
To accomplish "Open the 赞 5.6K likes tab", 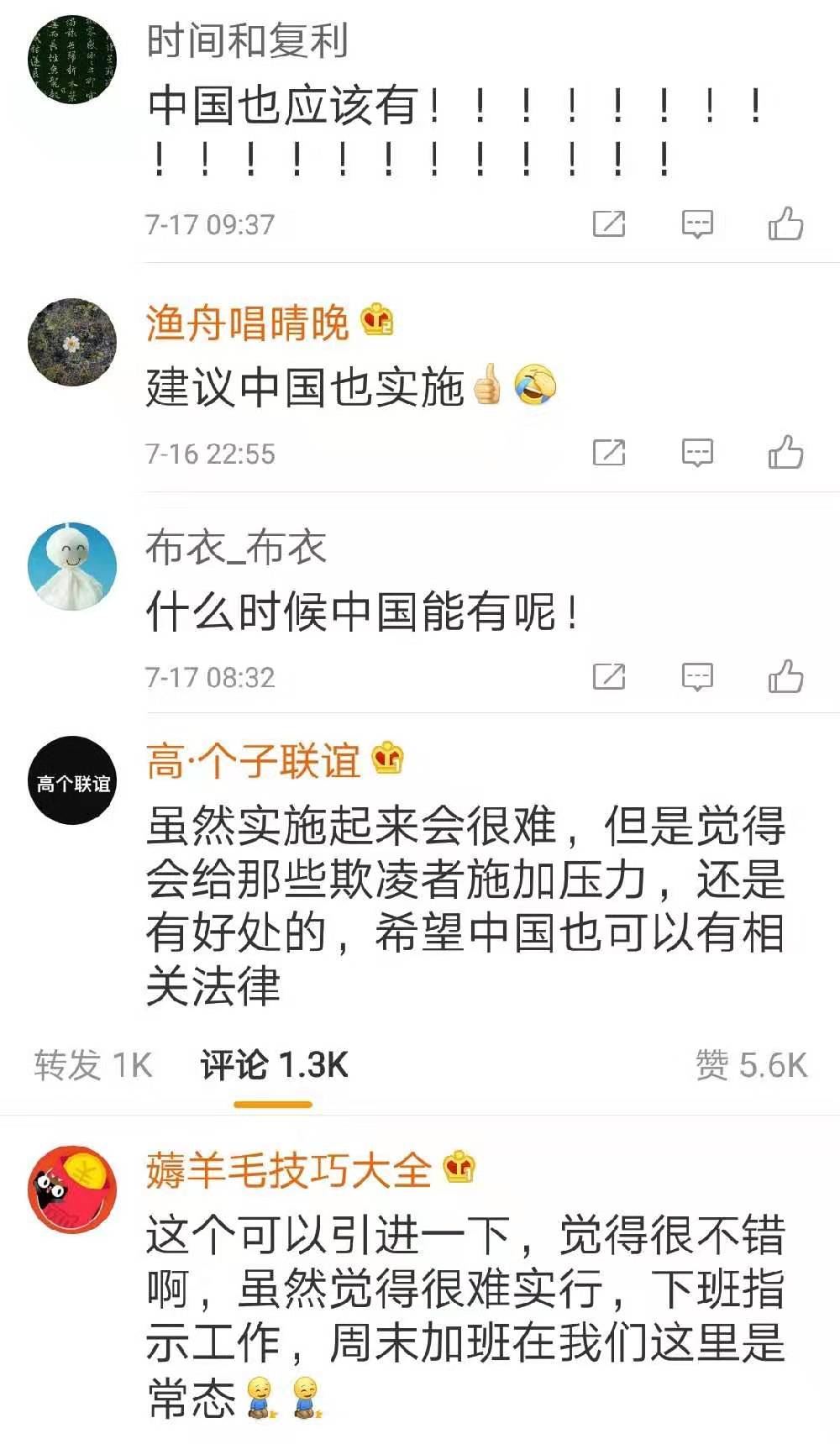I will (x=751, y=1065).
